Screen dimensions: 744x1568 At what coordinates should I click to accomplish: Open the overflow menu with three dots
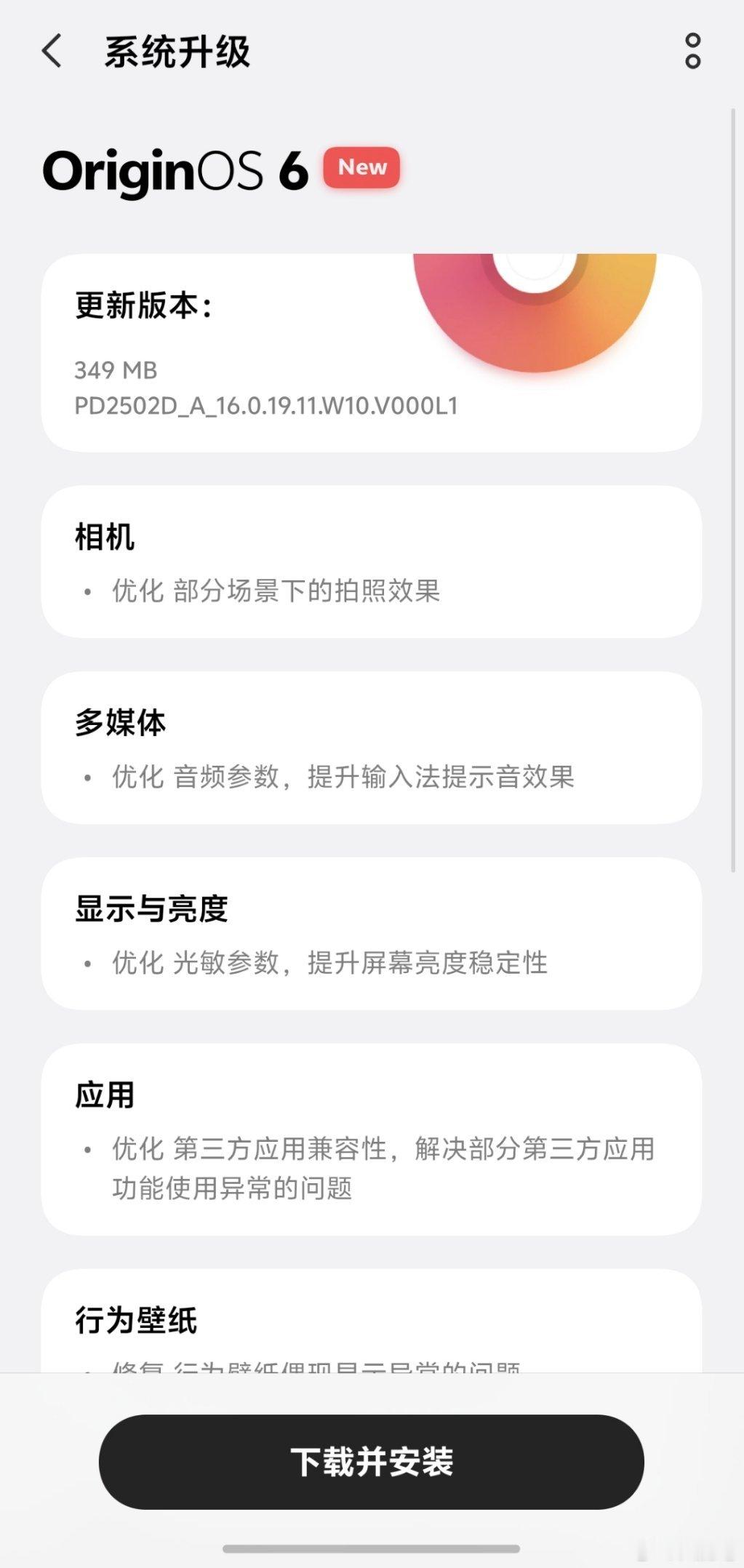tap(692, 52)
